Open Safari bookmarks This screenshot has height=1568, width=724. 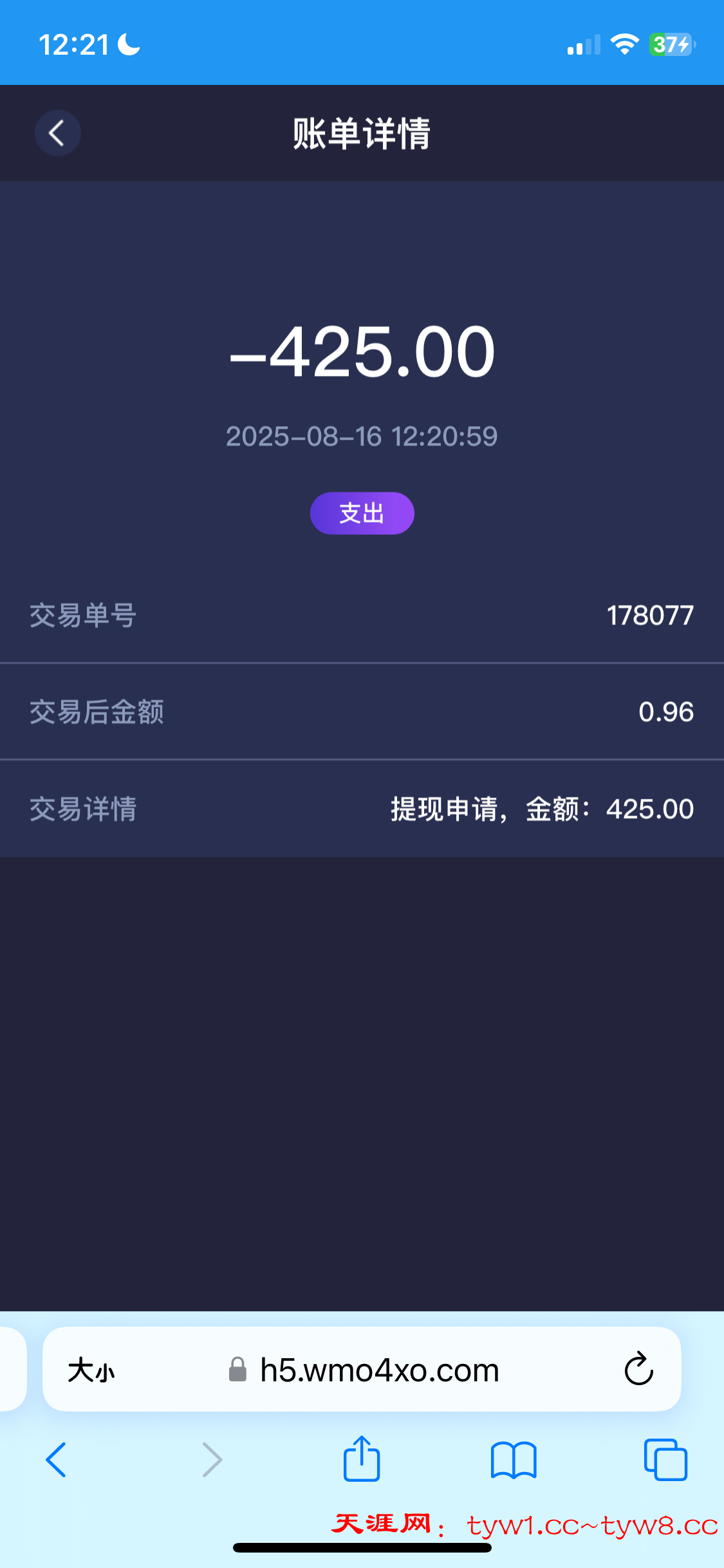tap(513, 1460)
